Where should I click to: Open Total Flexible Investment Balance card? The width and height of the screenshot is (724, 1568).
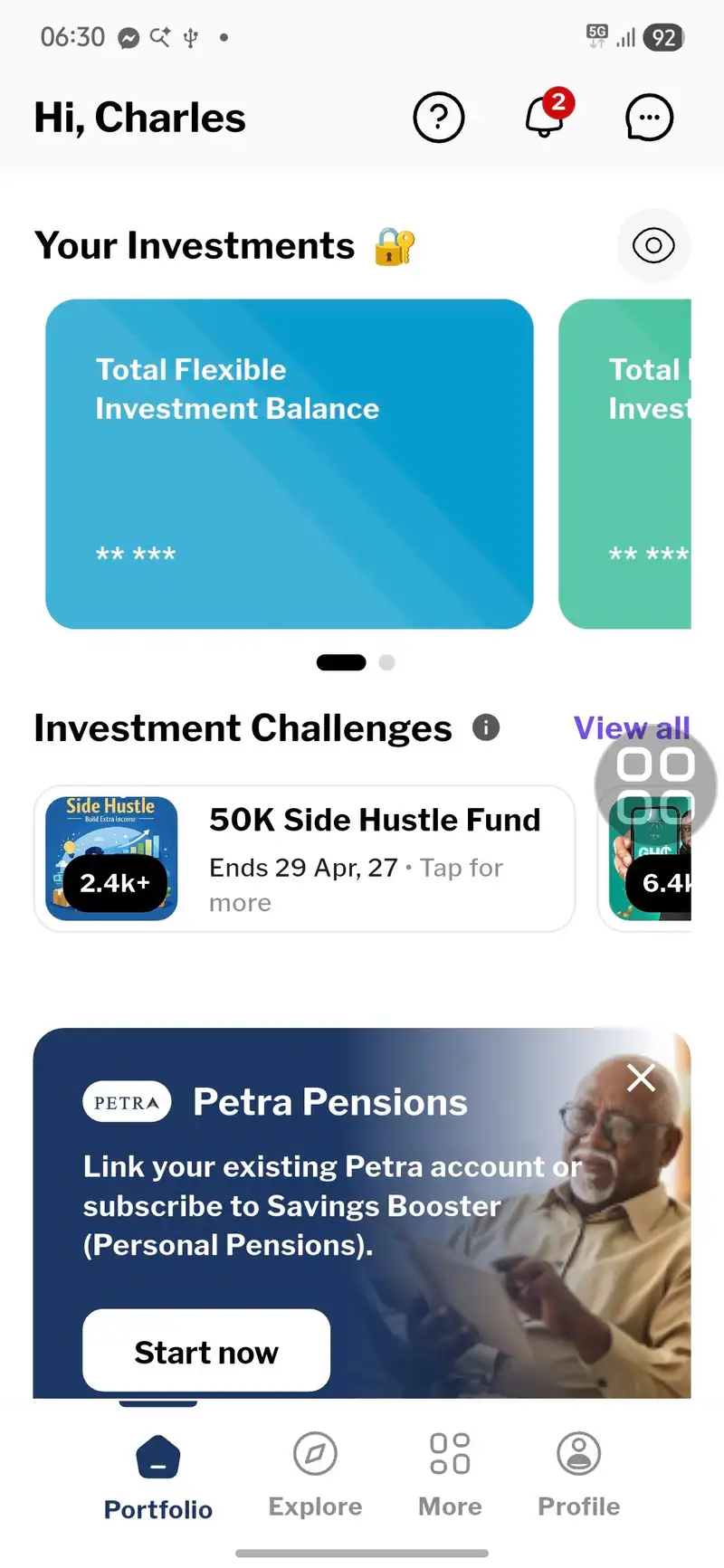[290, 464]
